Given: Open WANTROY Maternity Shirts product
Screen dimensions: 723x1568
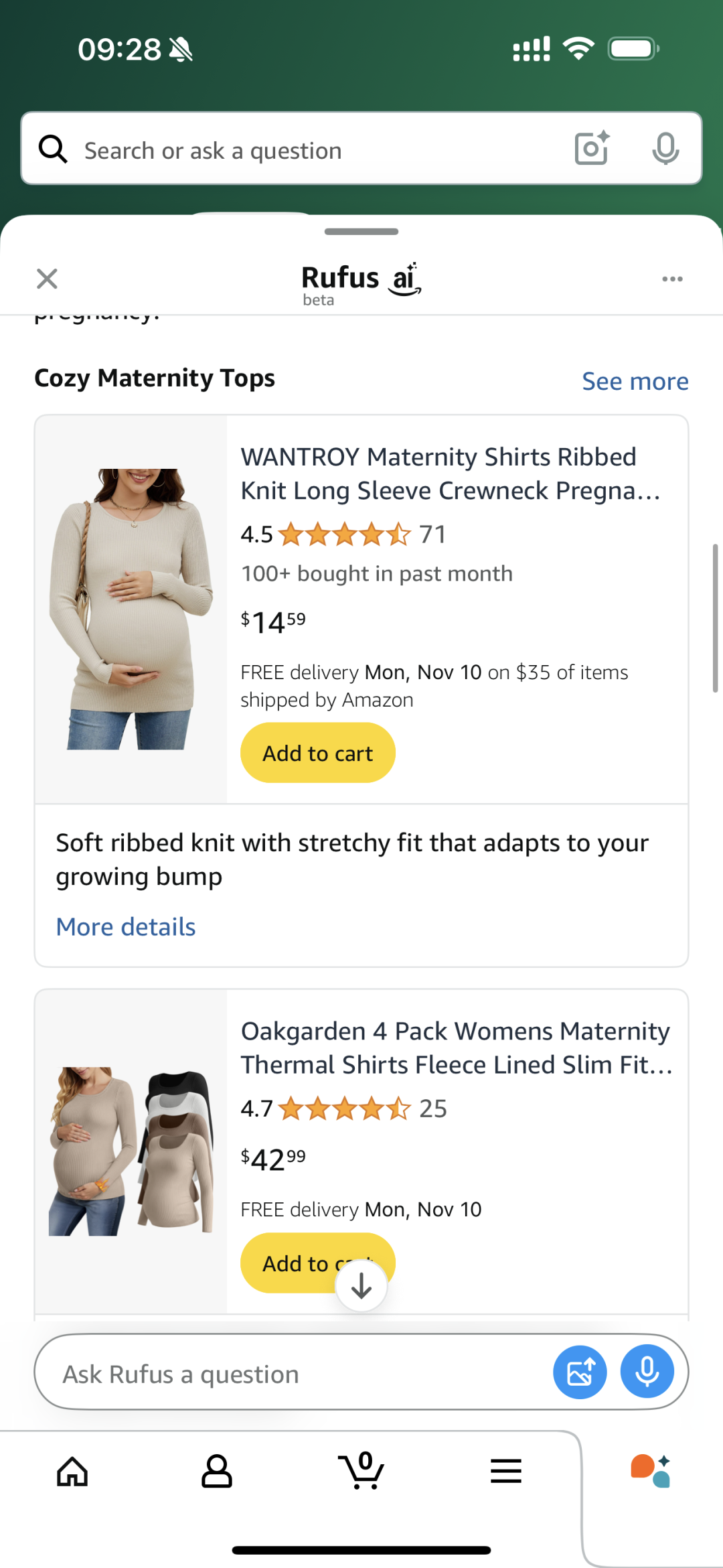Looking at the screenshot, I should tap(450, 474).
